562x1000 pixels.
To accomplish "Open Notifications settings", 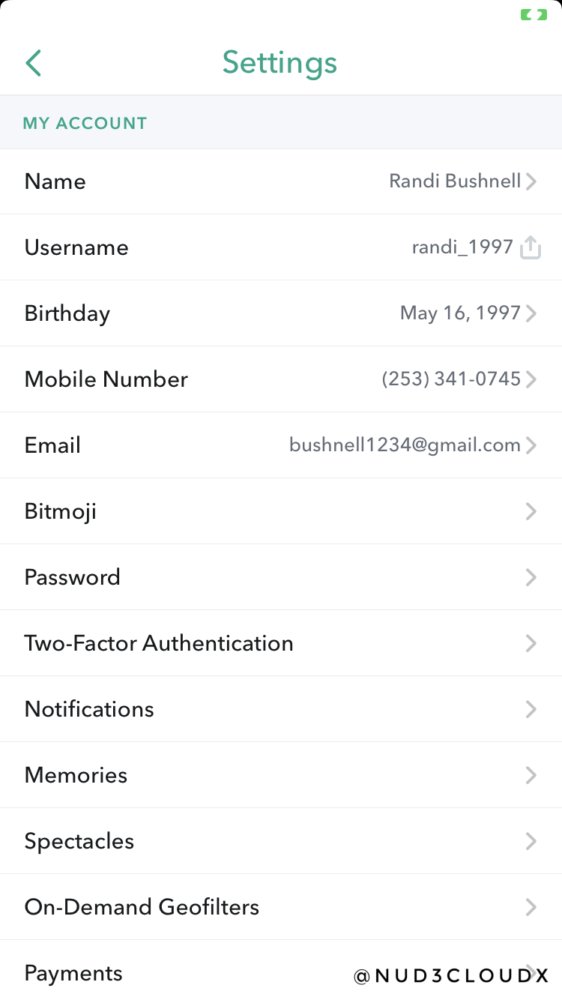I will [281, 709].
